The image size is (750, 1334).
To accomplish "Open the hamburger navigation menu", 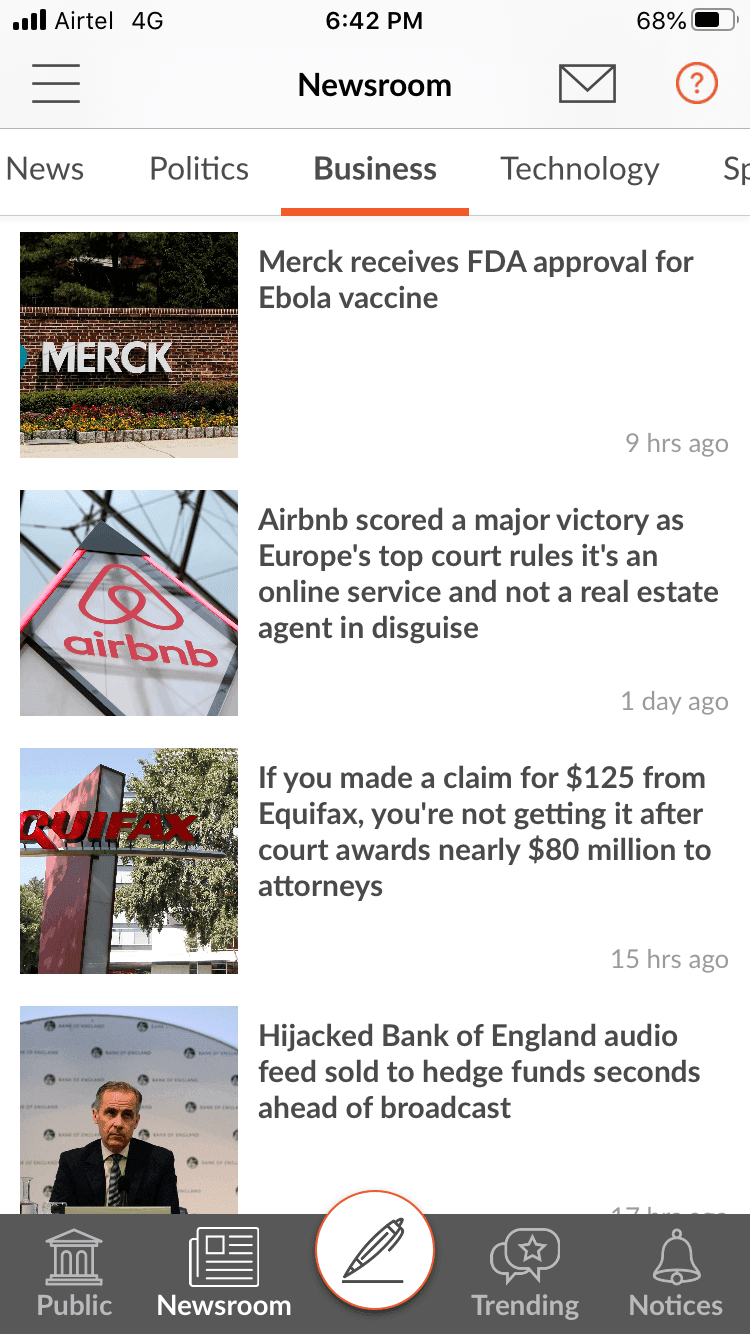I will point(55,84).
